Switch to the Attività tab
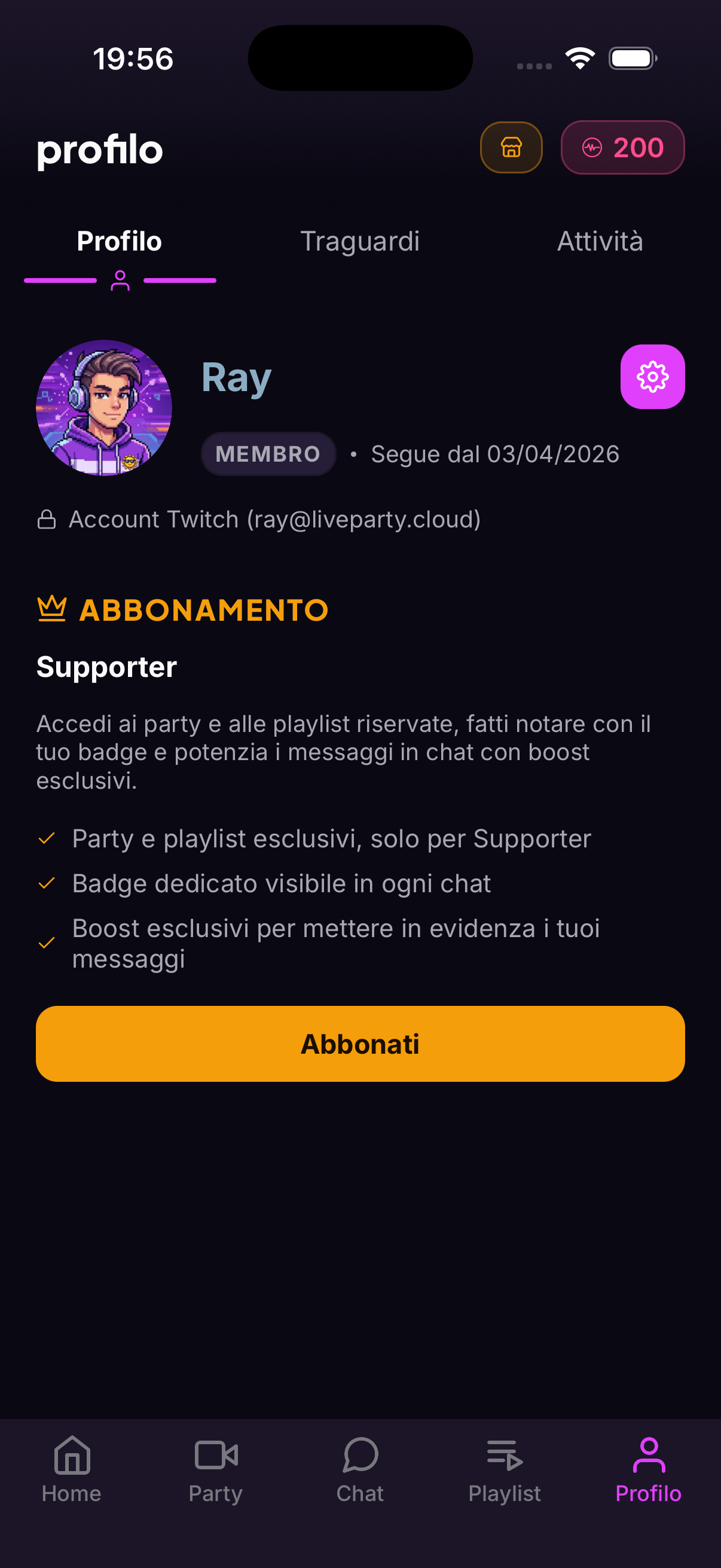Viewport: 721px width, 1568px height. click(600, 240)
